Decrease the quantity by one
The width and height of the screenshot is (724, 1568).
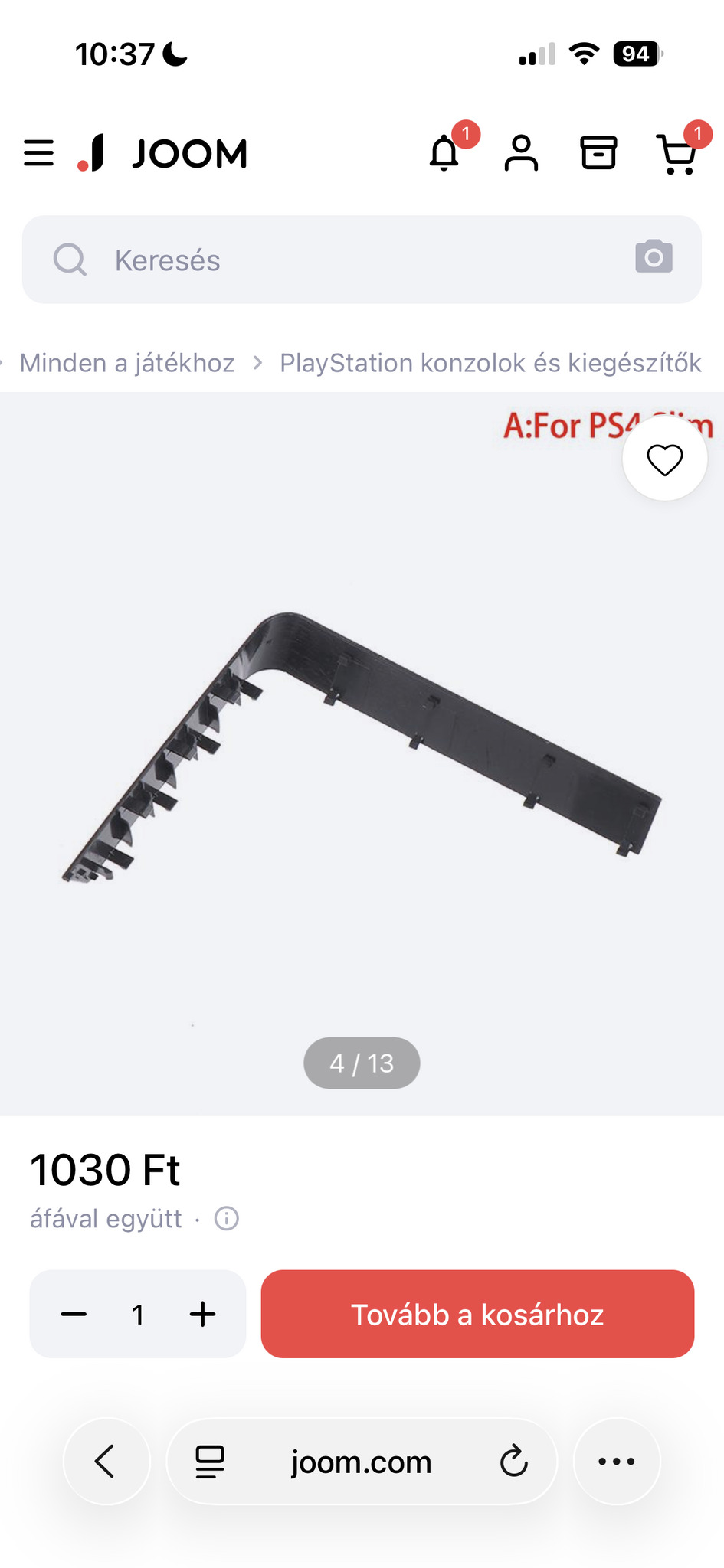pyautogui.click(x=74, y=1315)
